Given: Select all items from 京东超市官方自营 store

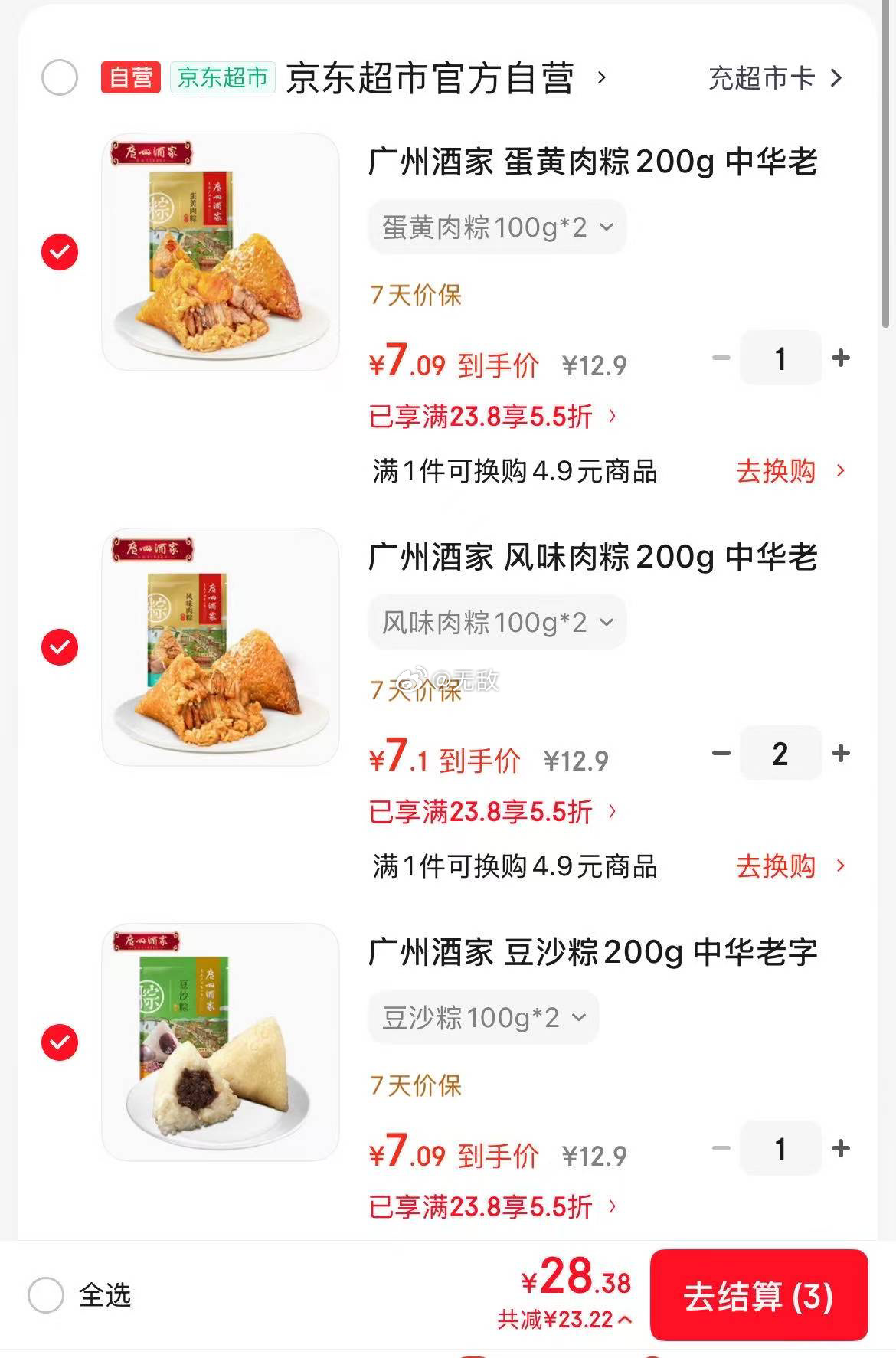Looking at the screenshot, I should (x=60, y=78).
